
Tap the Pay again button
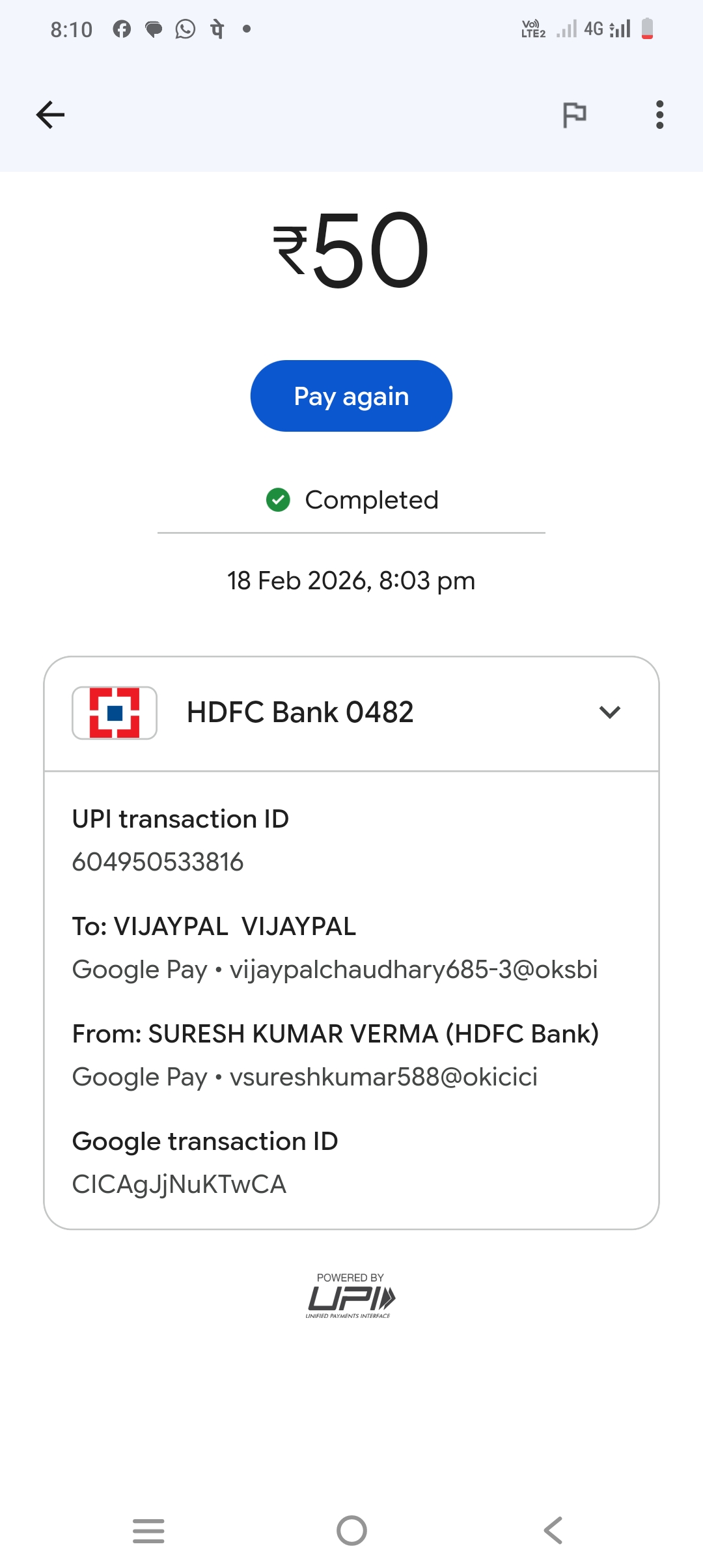(351, 396)
